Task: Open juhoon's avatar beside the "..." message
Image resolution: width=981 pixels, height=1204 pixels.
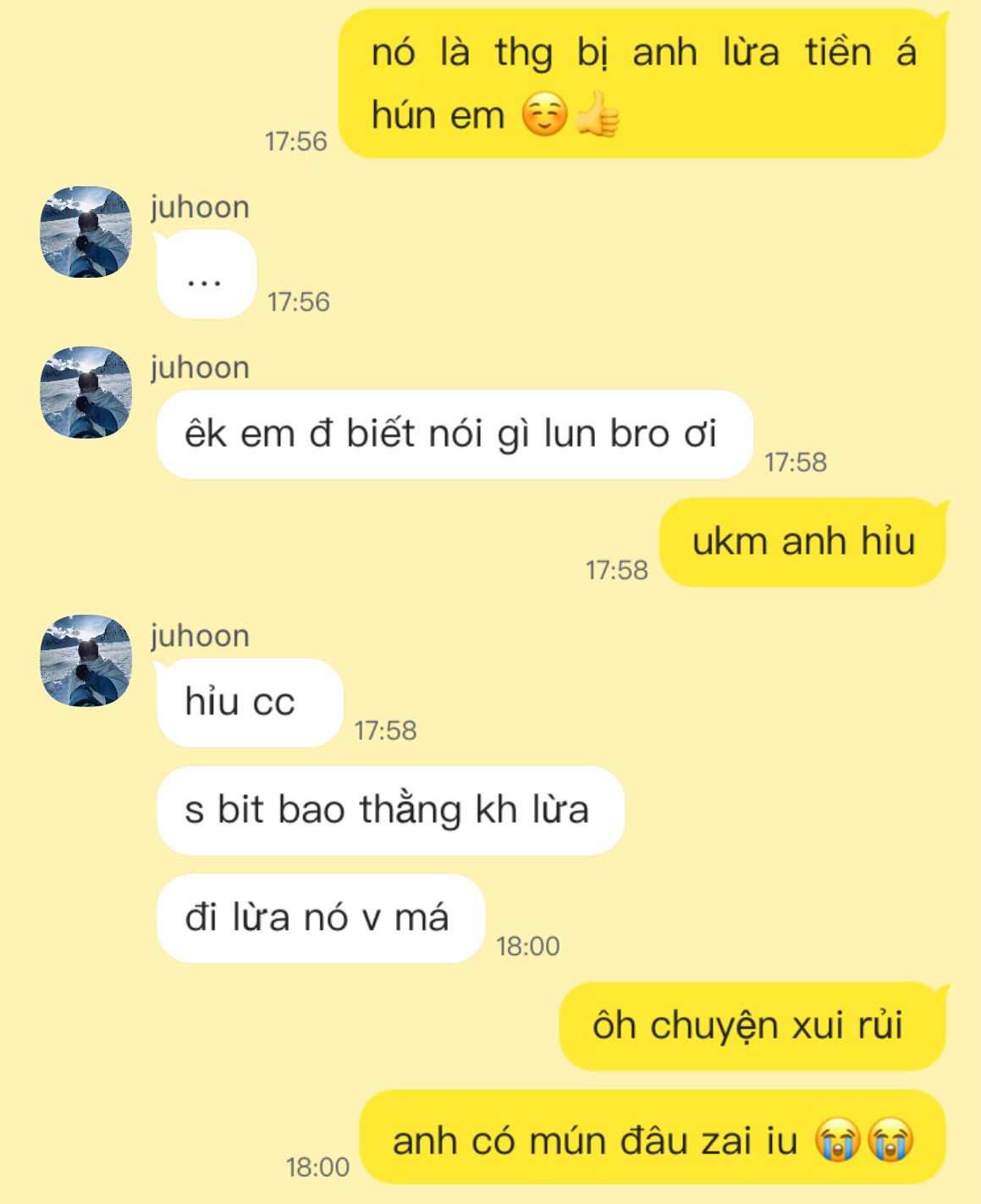Action: 86,232
